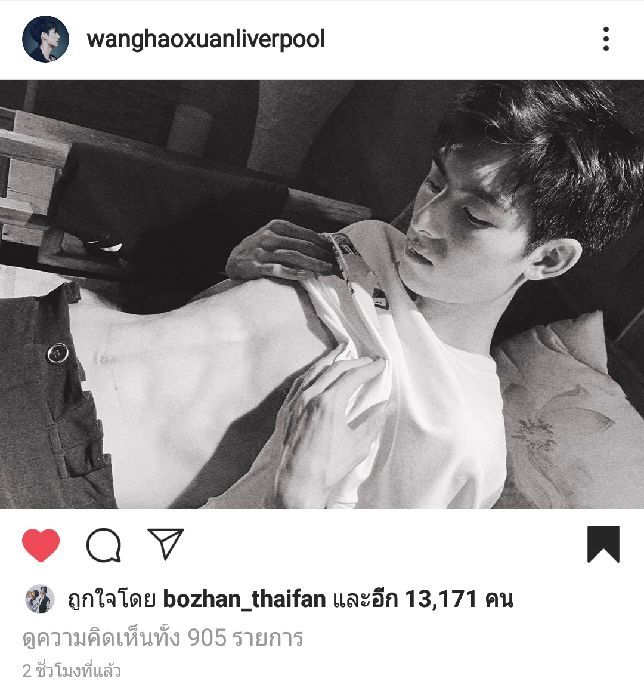View all 905 comments
The height and width of the screenshot is (700, 644).
[162, 638]
